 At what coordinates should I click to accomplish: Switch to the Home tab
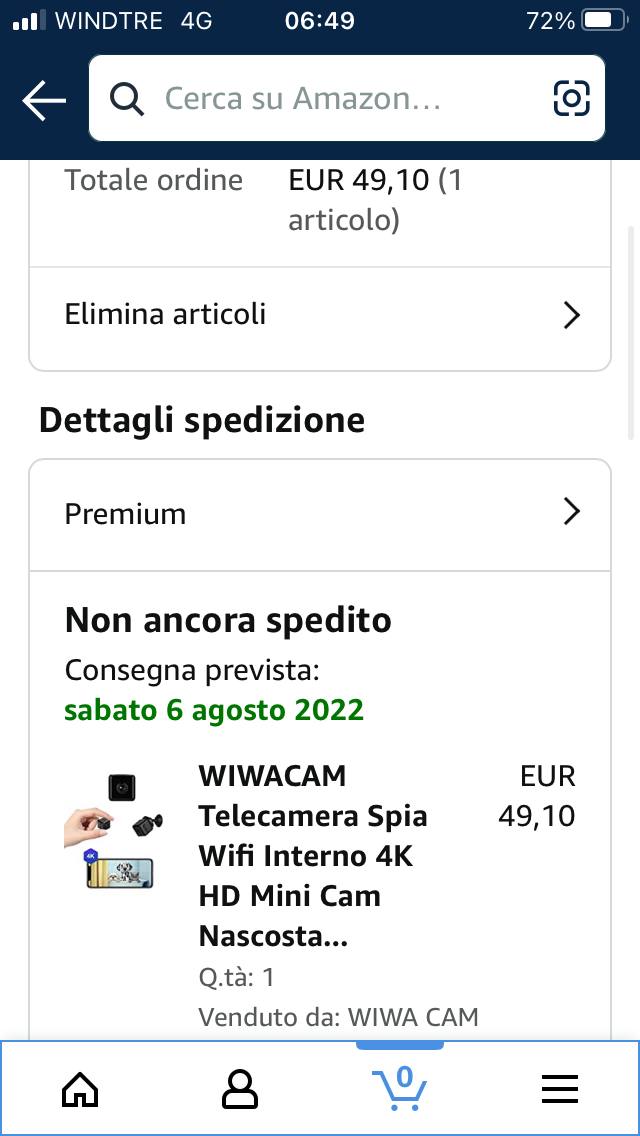80,1089
